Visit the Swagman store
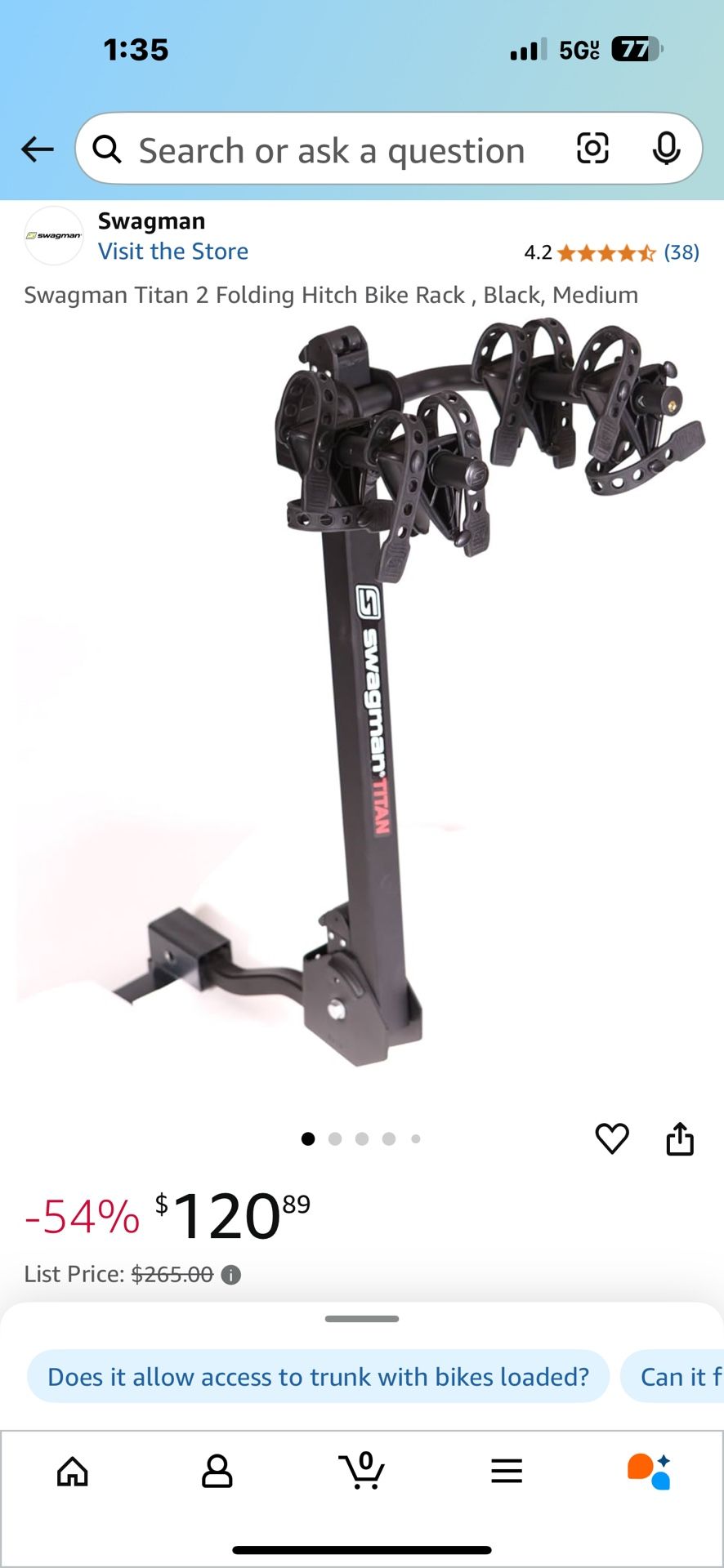This screenshot has width=724, height=1568. 173,252
